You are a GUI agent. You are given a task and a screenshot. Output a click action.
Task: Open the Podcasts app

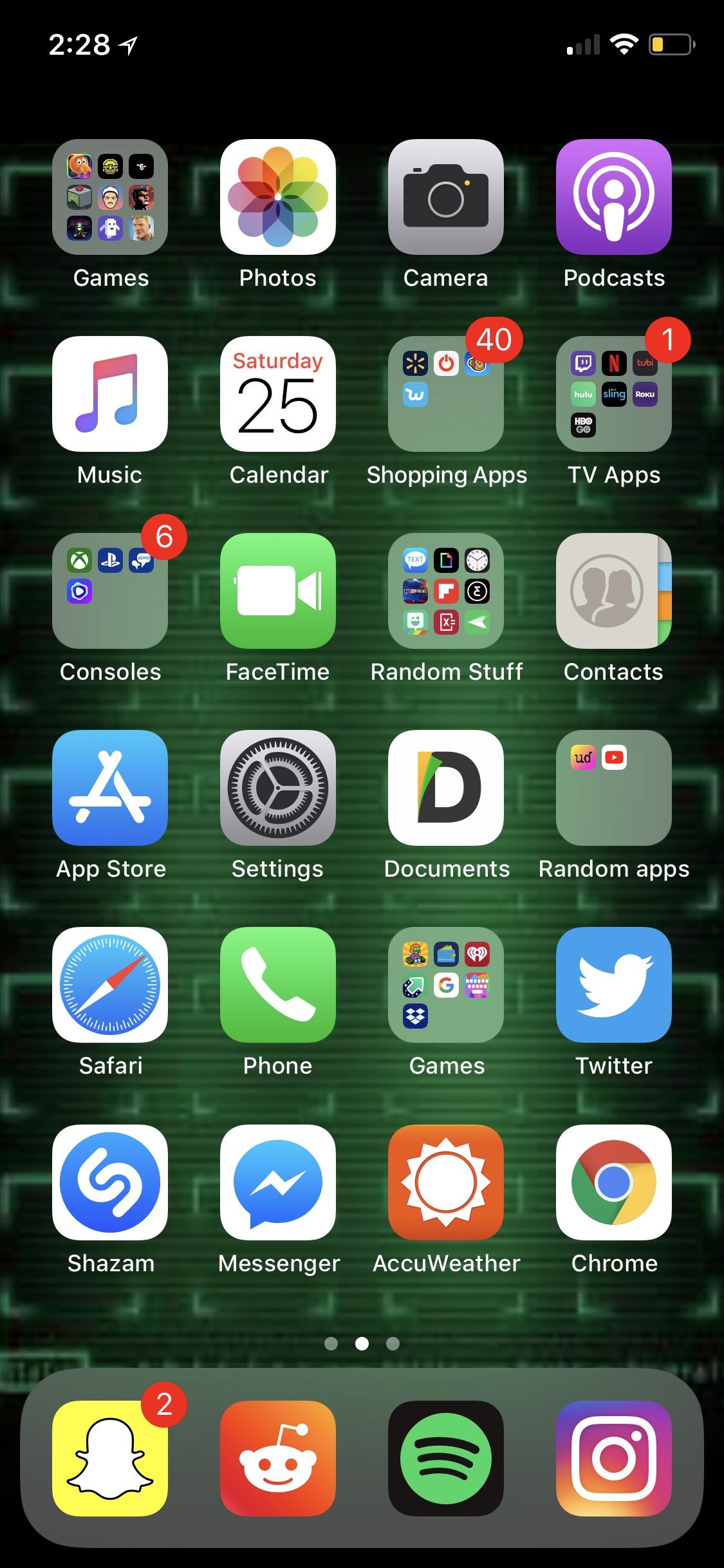[614, 197]
